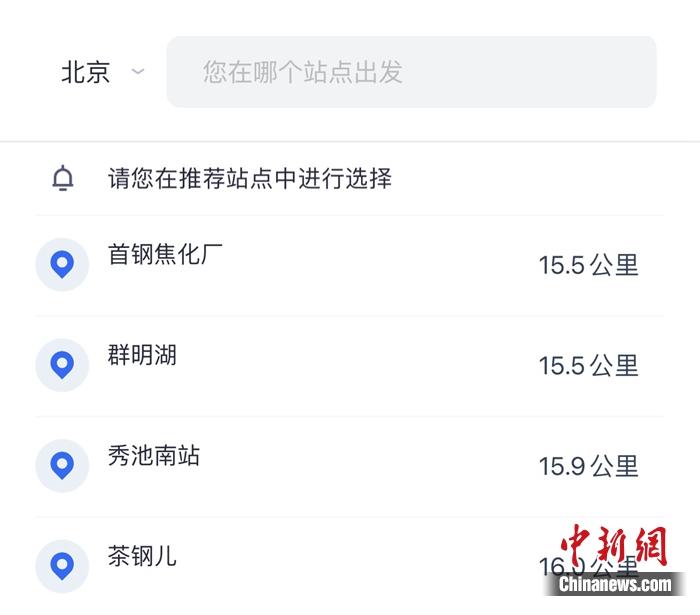
Task: Select the 首钢焦化厂 station
Action: pos(166,255)
